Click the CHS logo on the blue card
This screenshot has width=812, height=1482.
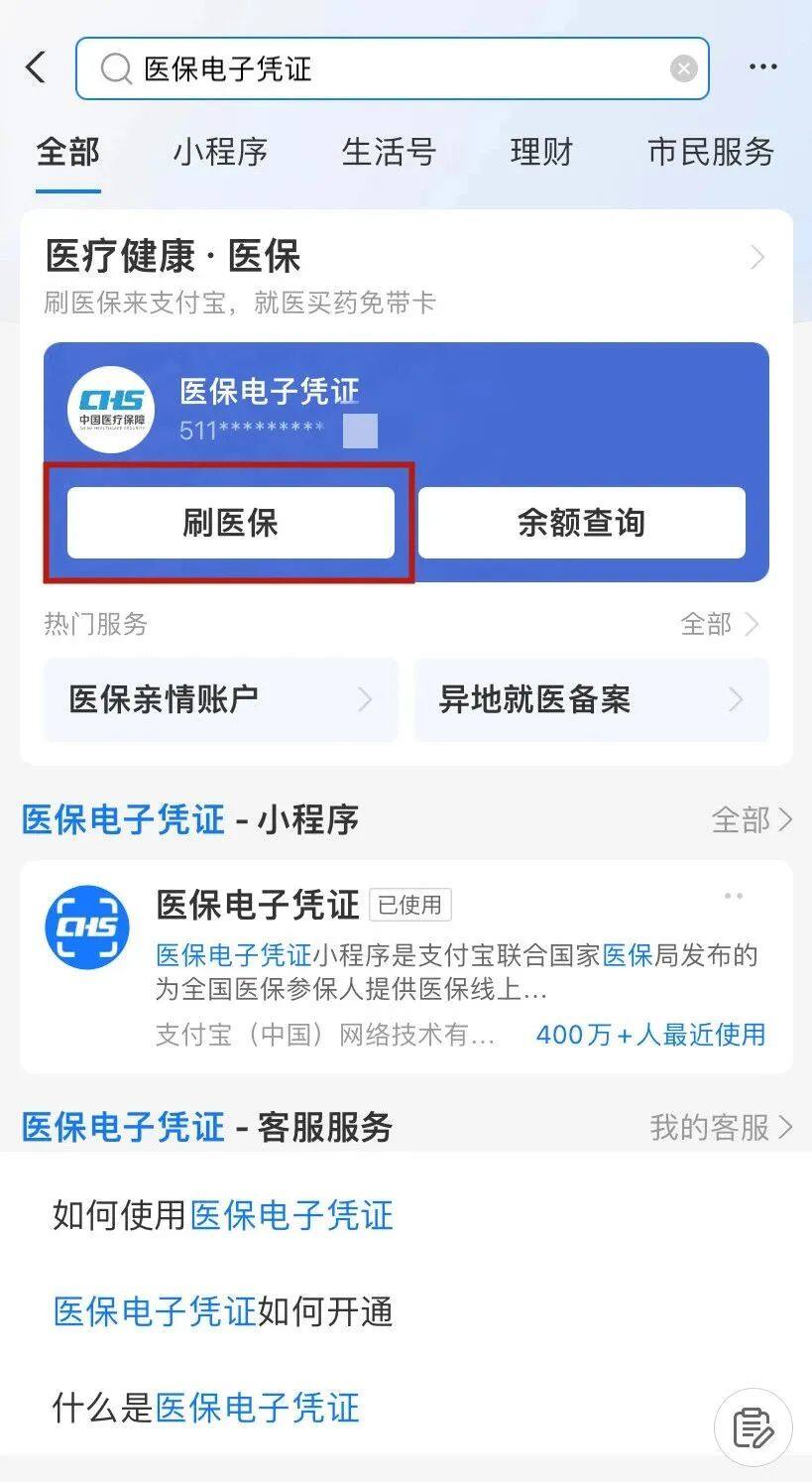coord(111,410)
